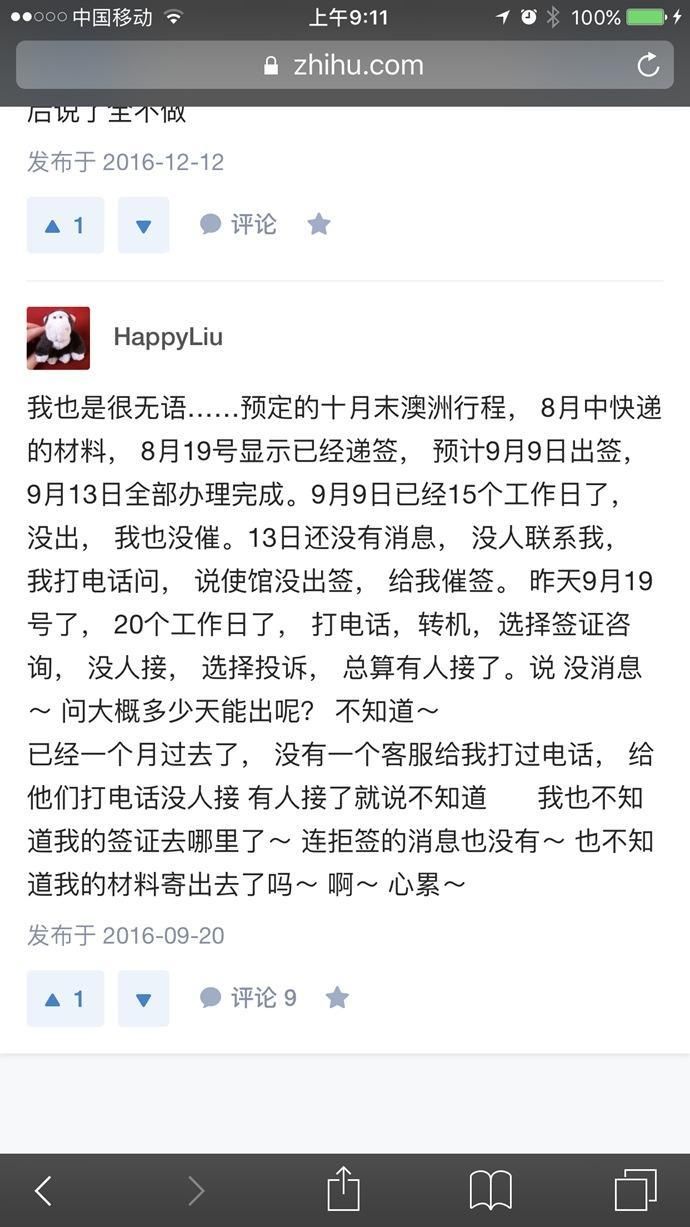Favorite HappyLiu's answer with the star
The height and width of the screenshot is (1227, 690).
[338, 997]
